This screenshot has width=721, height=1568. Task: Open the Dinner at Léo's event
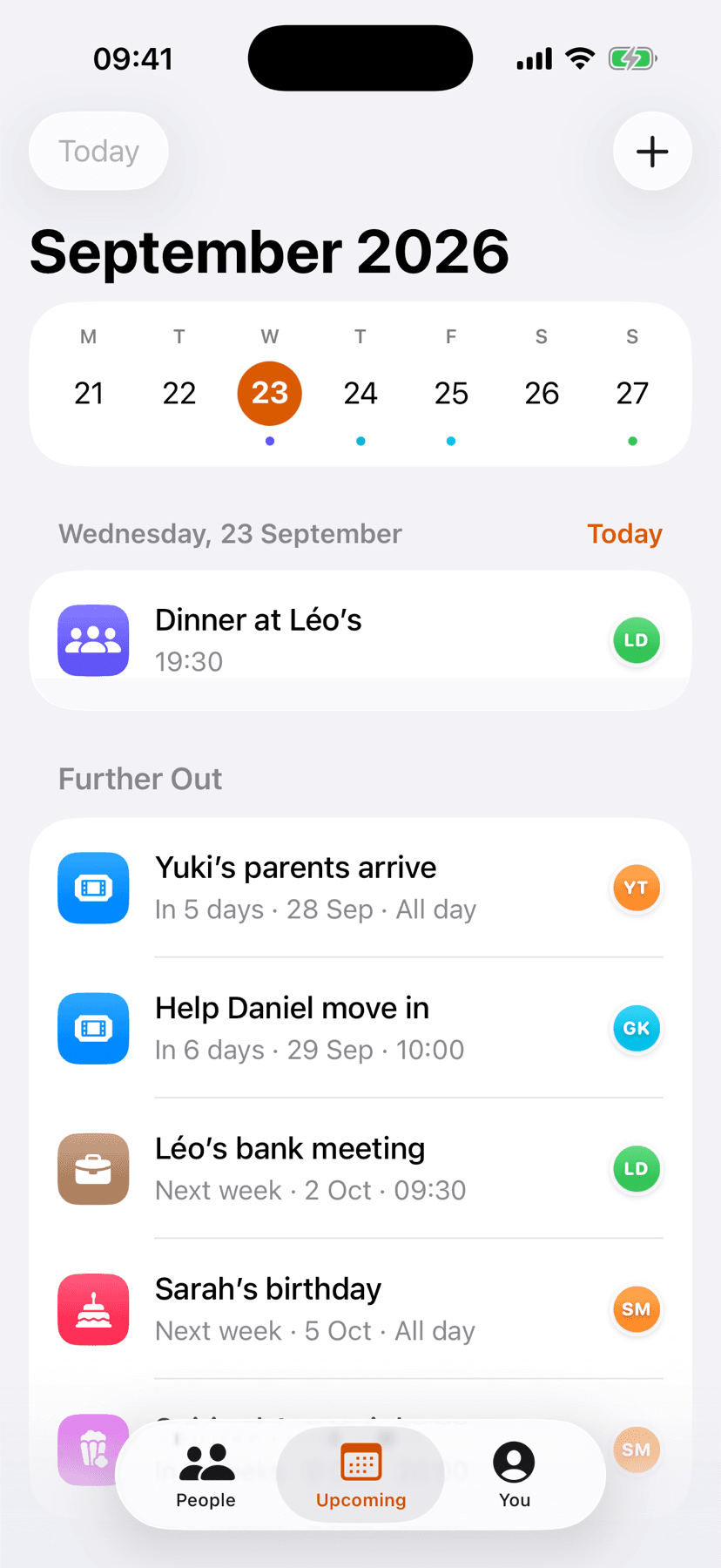[x=360, y=640]
